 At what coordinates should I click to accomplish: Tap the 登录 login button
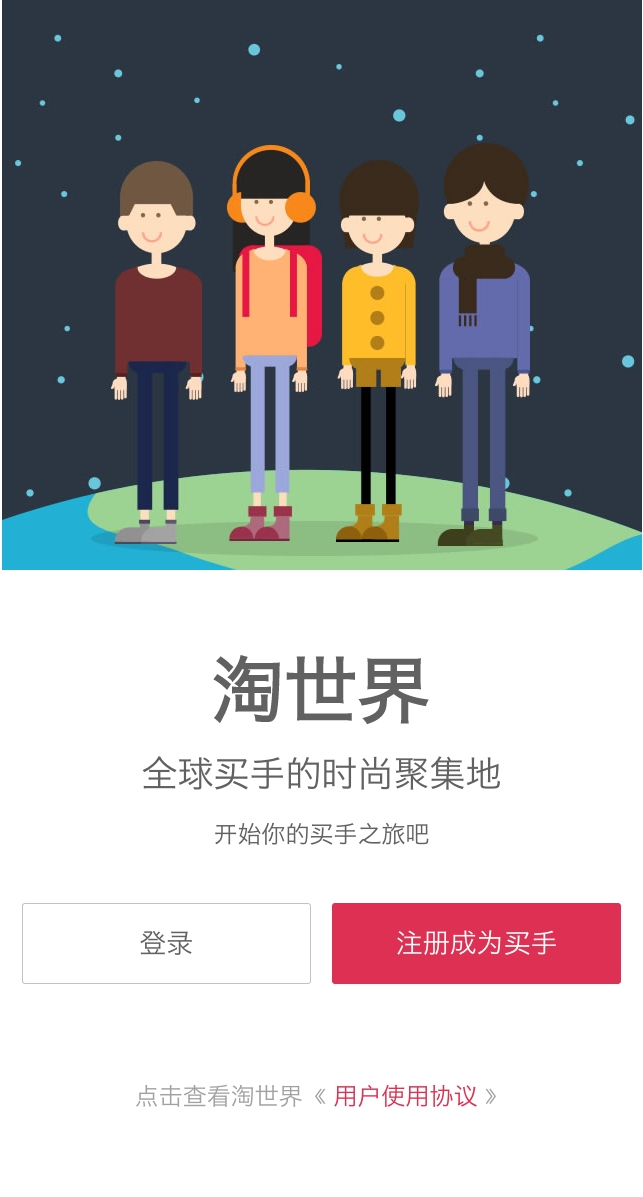click(x=166, y=944)
